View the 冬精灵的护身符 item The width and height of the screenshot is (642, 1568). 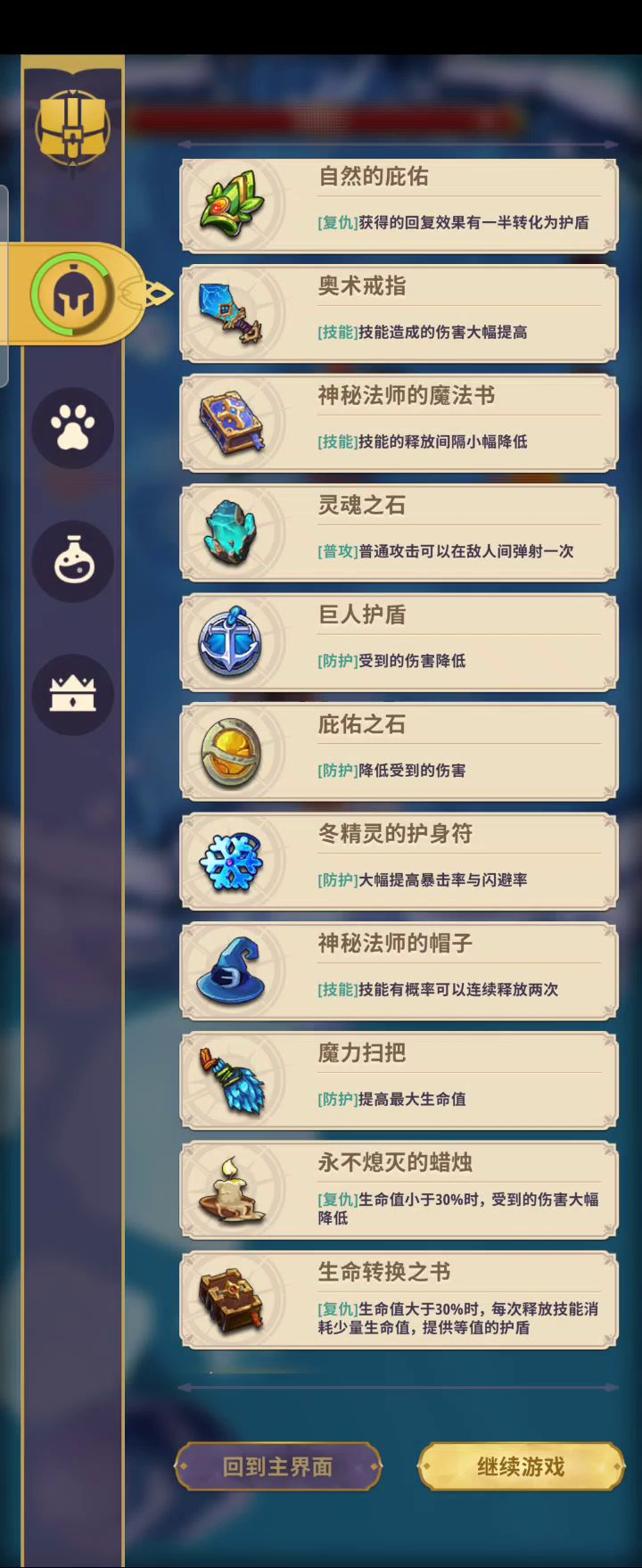[x=399, y=862]
